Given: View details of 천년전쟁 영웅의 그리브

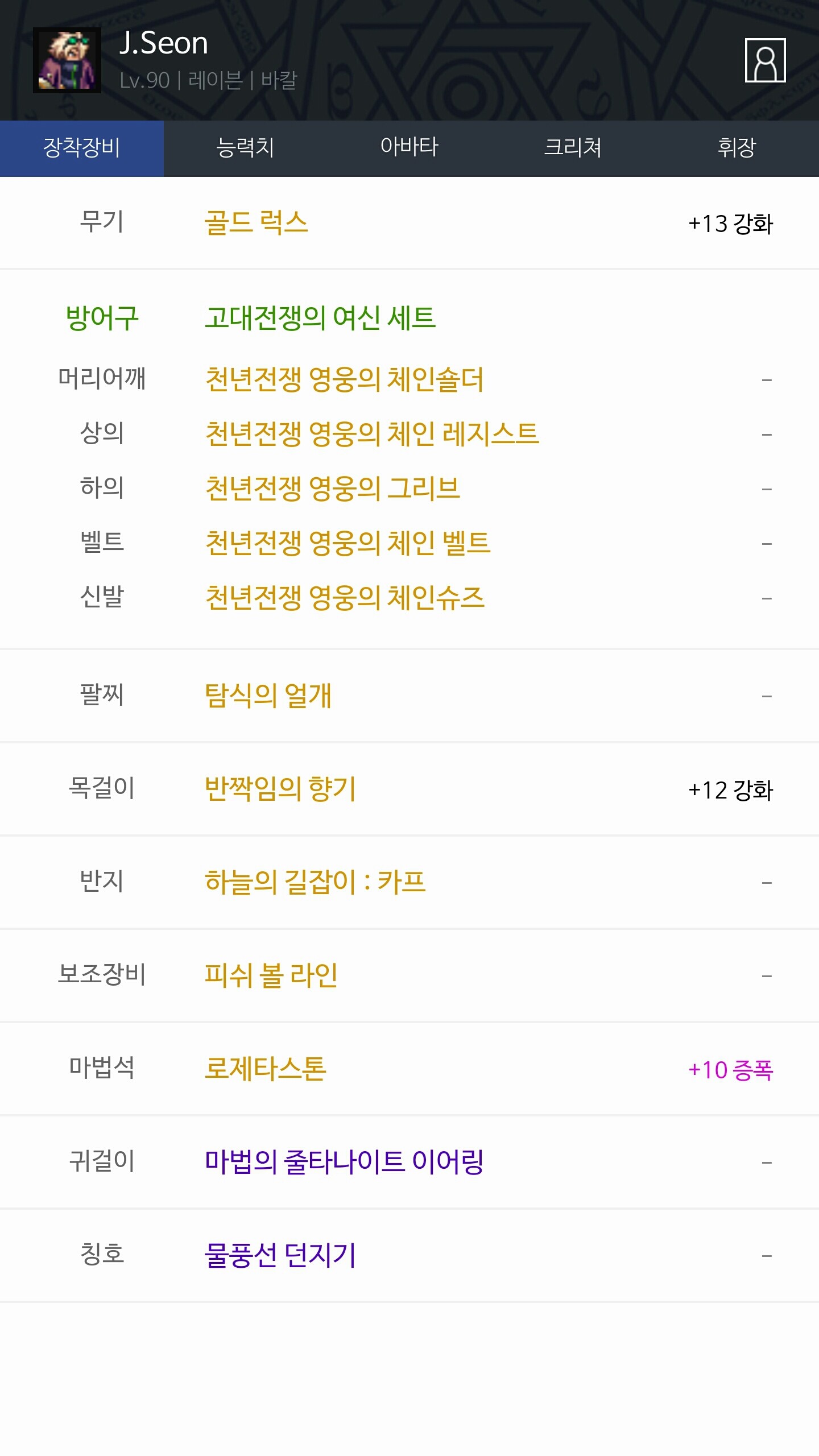Looking at the screenshot, I should tap(333, 489).
